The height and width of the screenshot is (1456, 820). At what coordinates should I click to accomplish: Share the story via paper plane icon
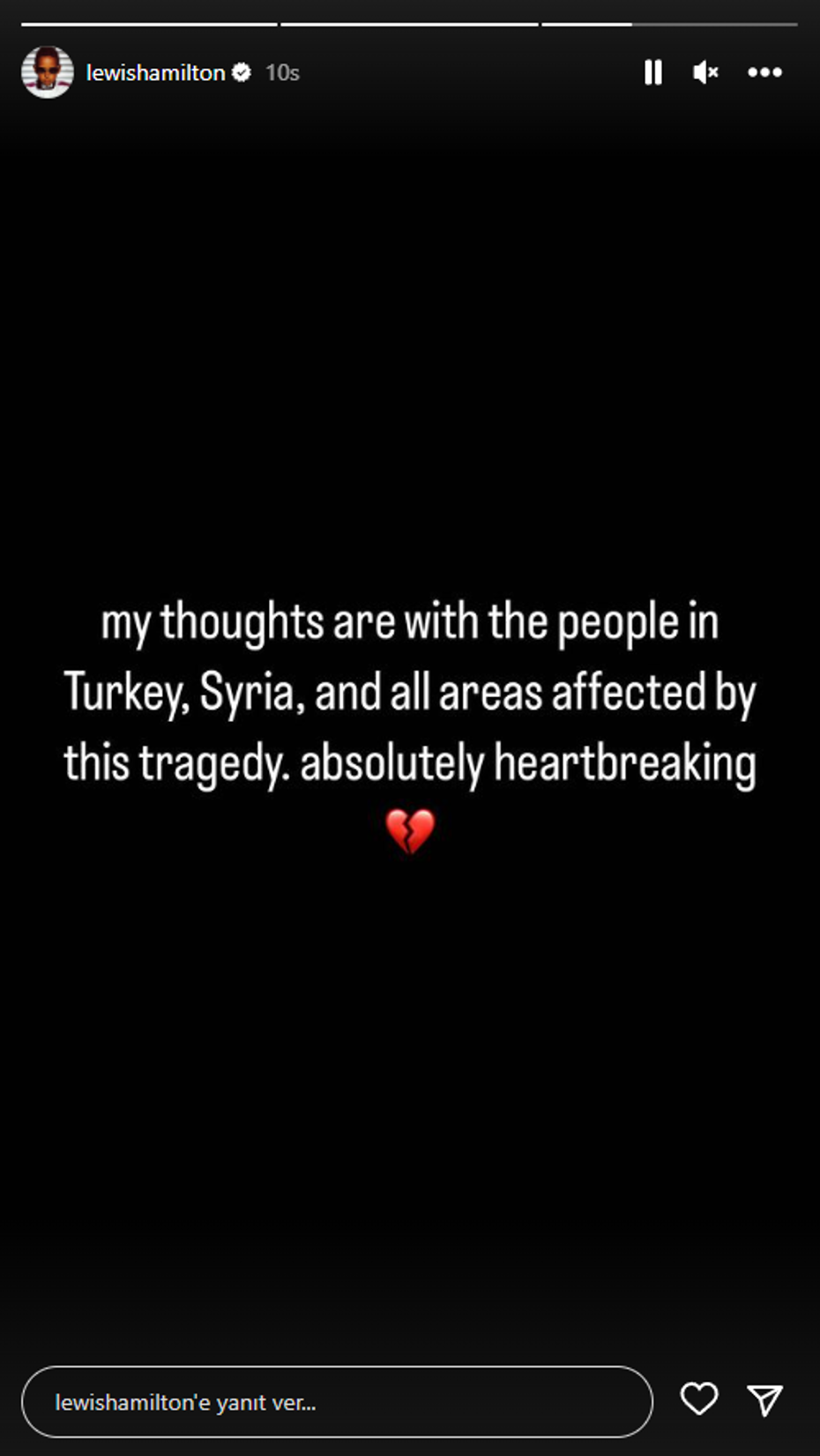click(x=765, y=1399)
